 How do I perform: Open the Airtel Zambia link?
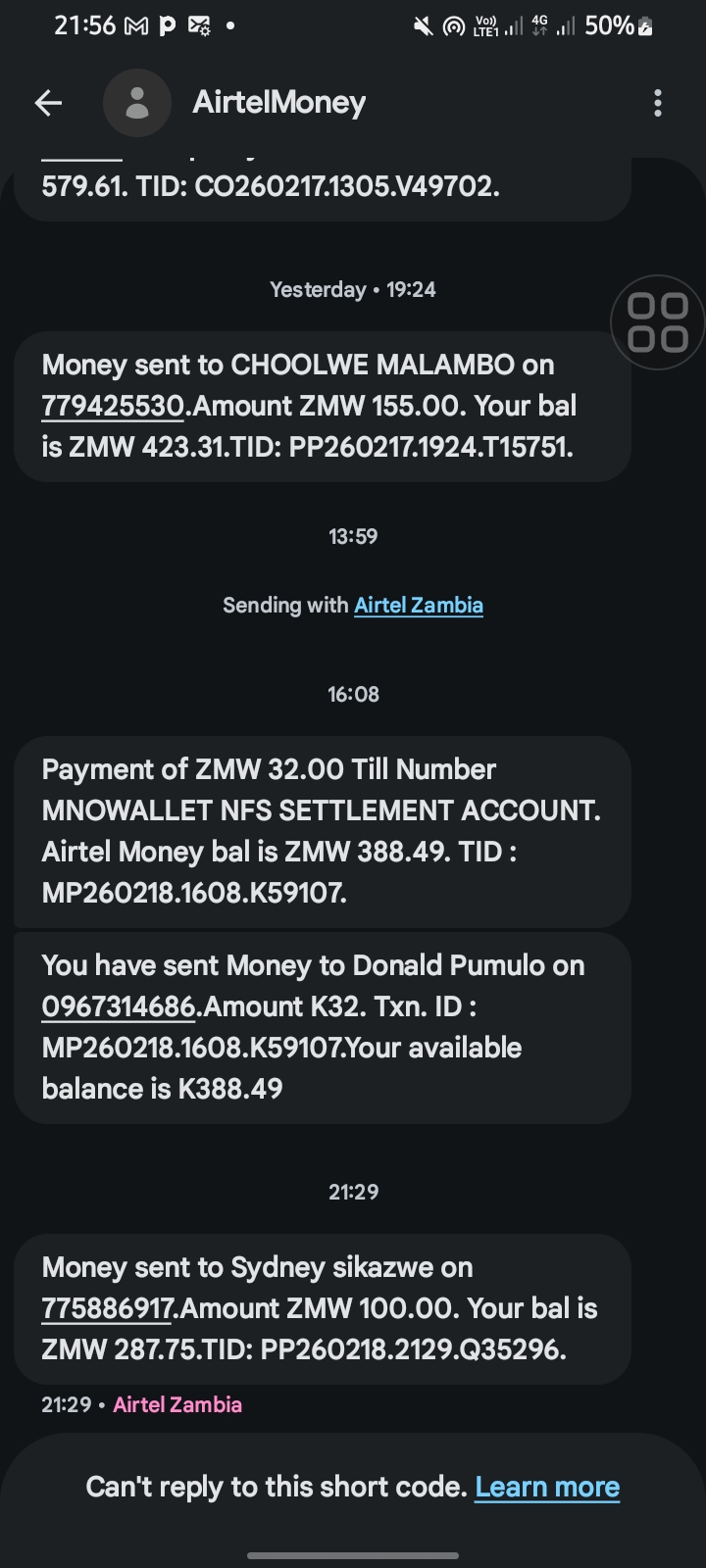click(418, 606)
